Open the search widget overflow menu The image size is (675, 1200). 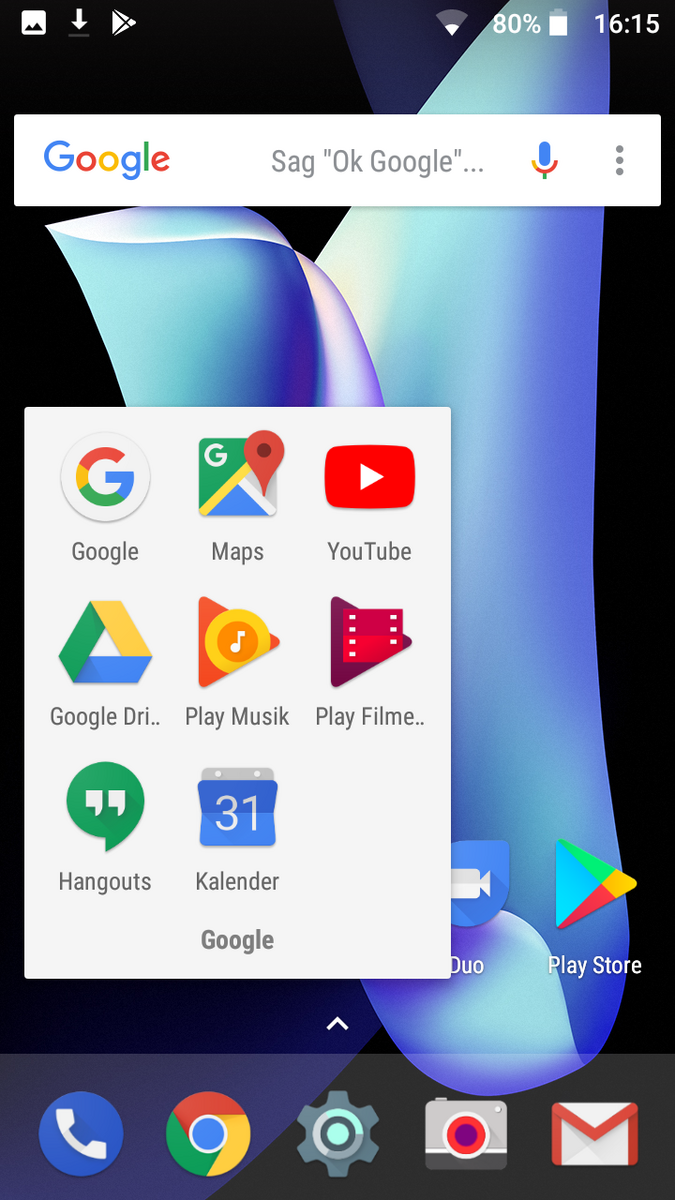point(620,160)
